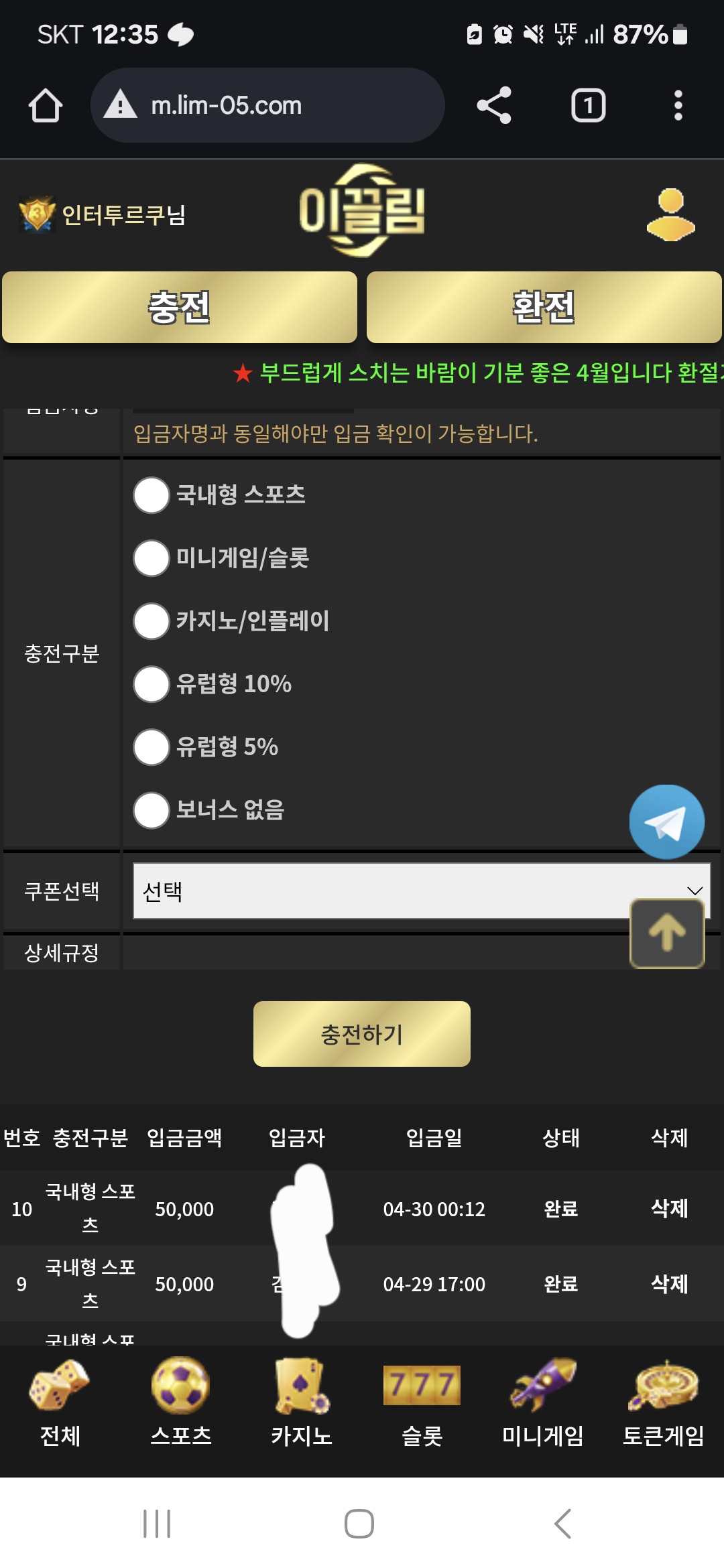Delete the deposit record number 10

670,1208
